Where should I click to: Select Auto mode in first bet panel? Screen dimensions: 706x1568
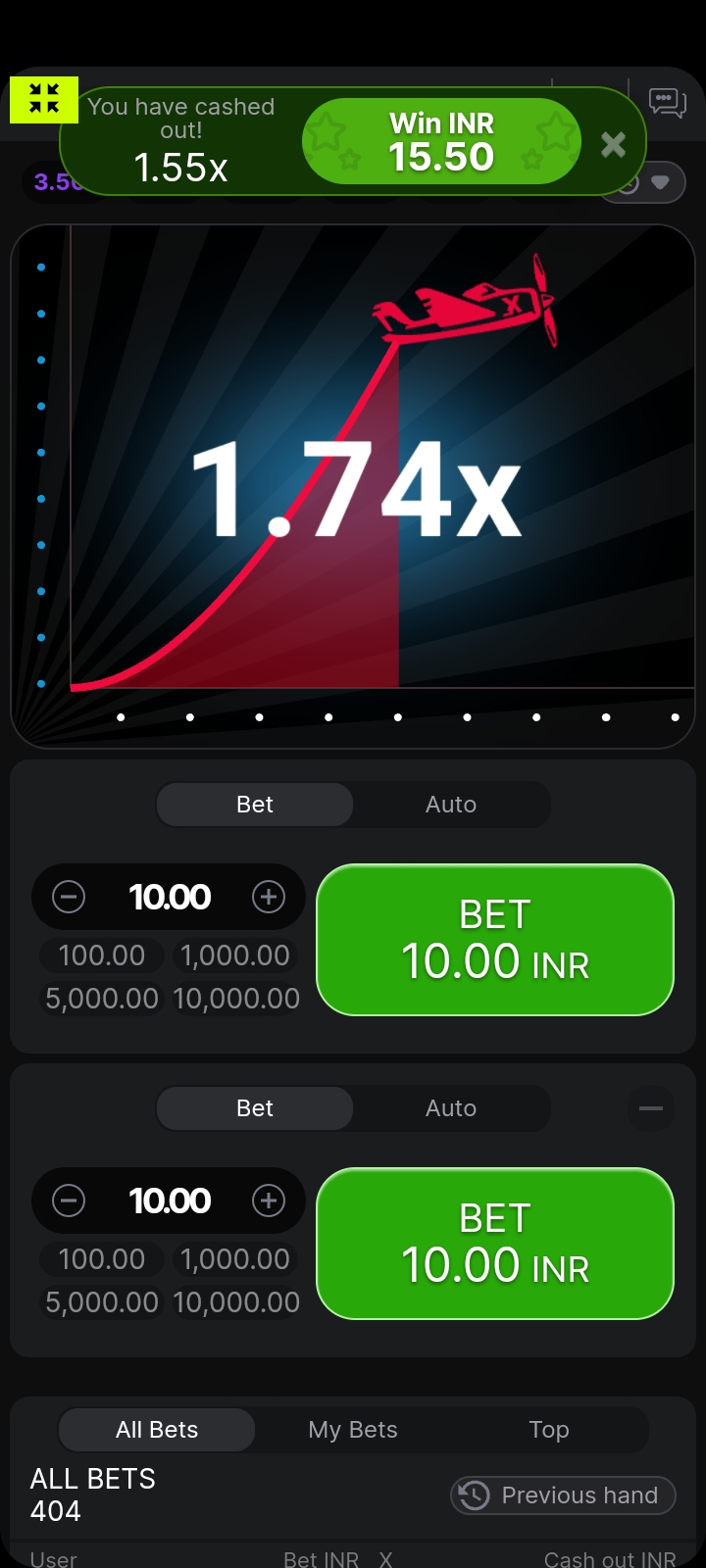(451, 805)
